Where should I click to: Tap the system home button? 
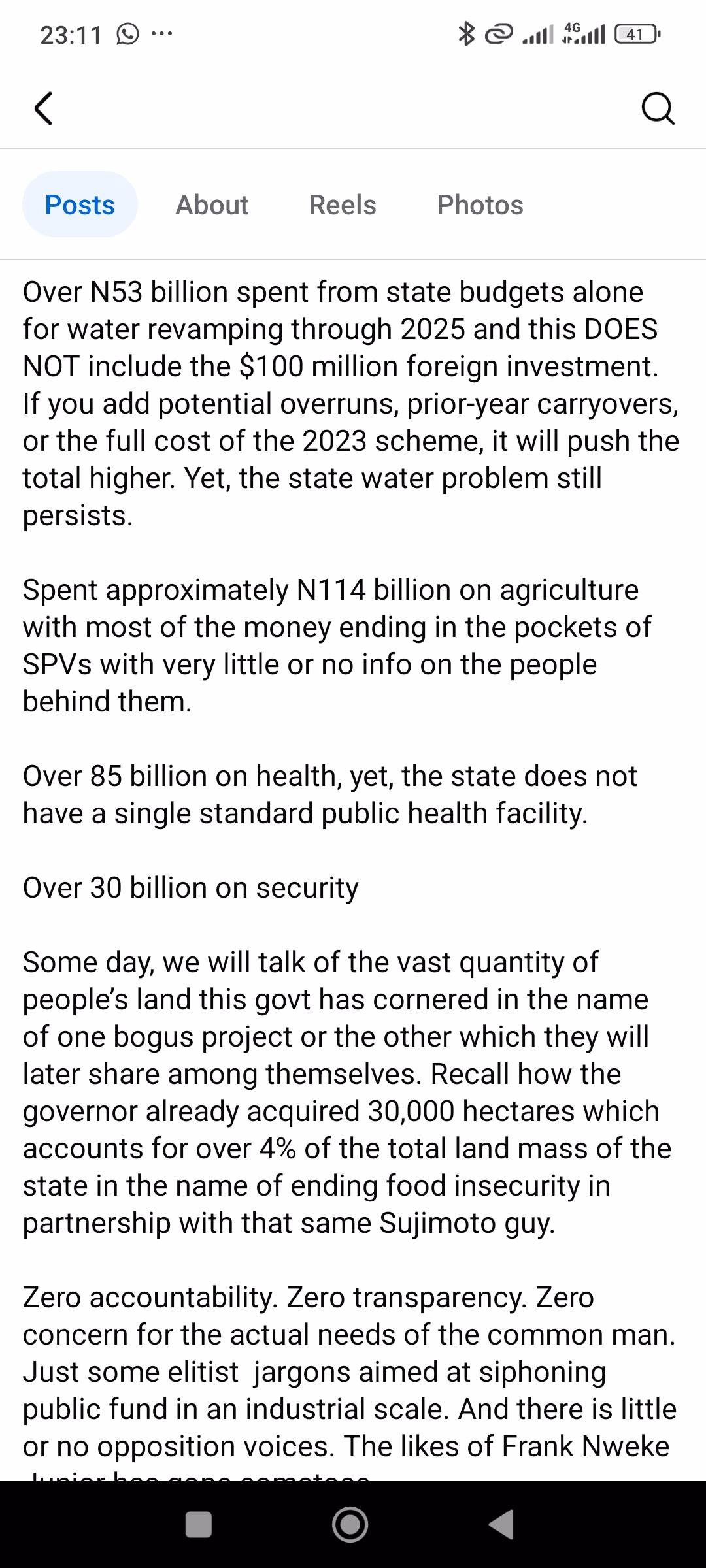pyautogui.click(x=350, y=1524)
